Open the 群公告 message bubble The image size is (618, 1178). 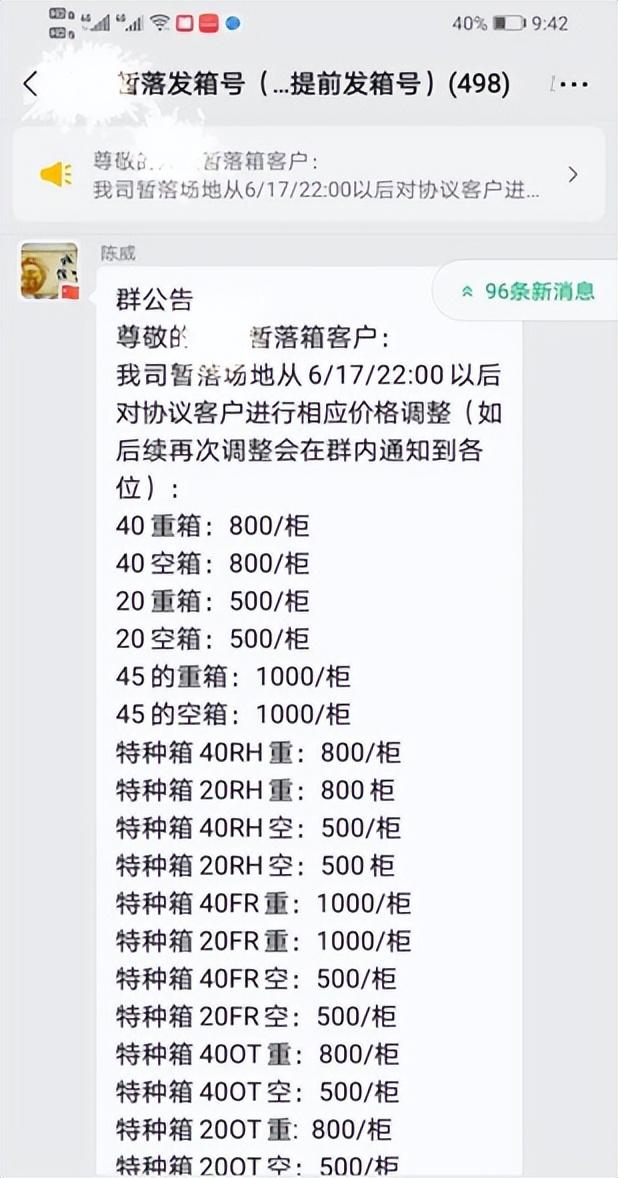(309, 721)
